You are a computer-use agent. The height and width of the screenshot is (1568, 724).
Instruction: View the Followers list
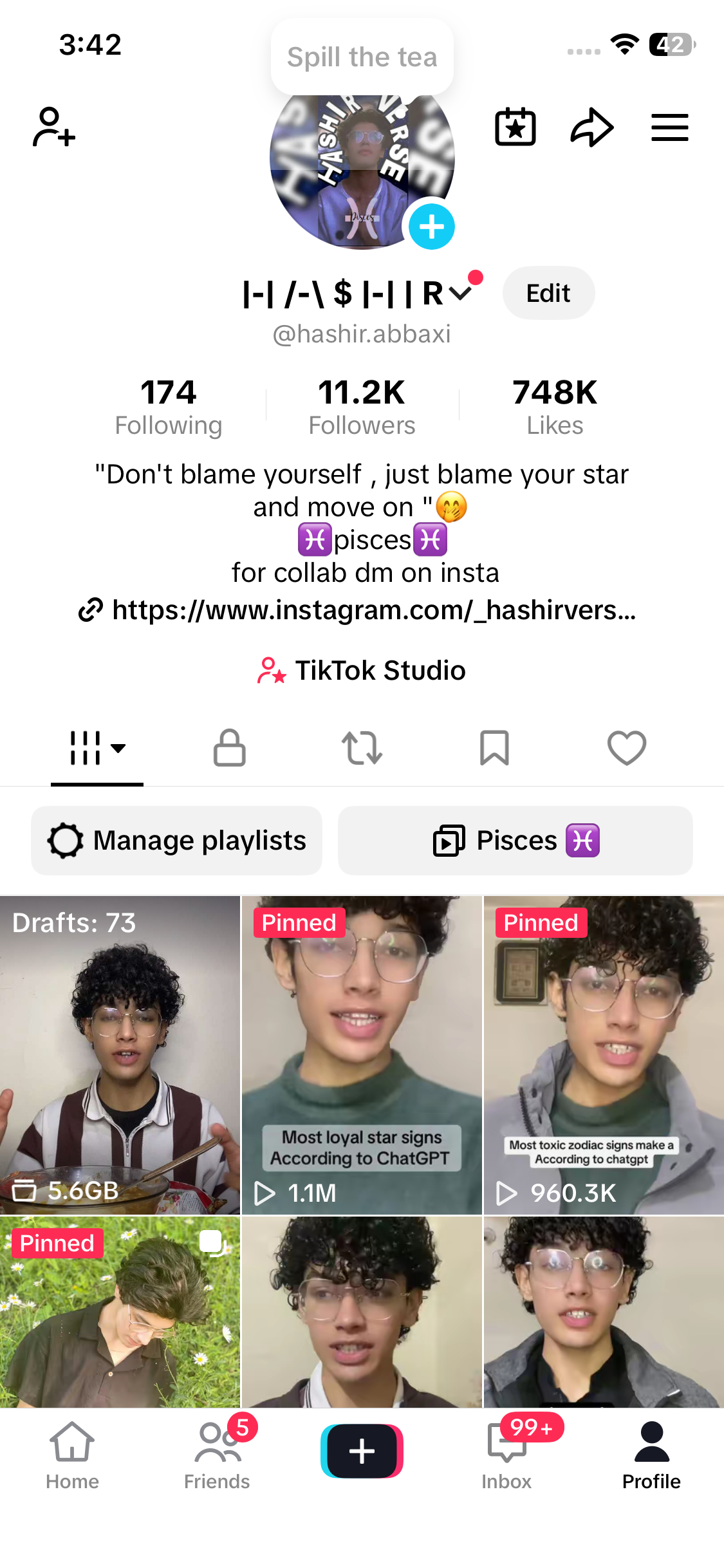click(362, 407)
